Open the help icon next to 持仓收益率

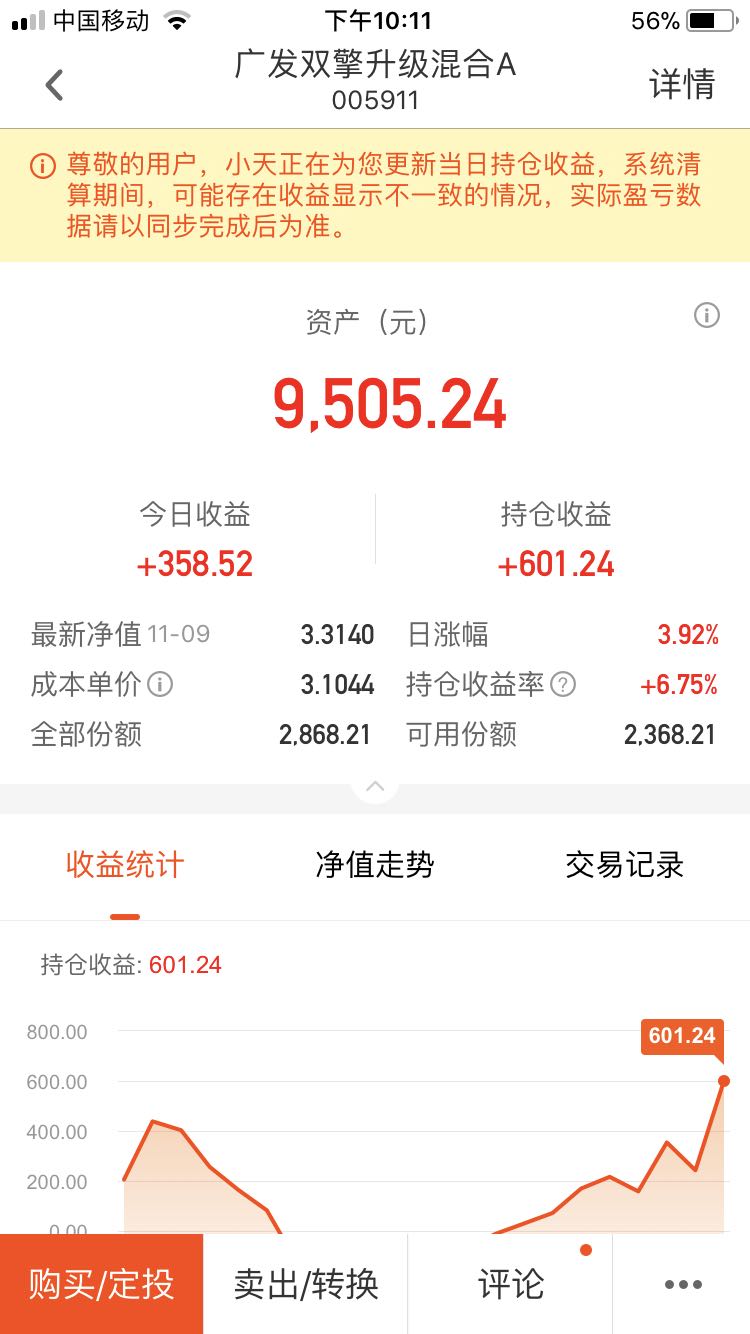coord(564,684)
